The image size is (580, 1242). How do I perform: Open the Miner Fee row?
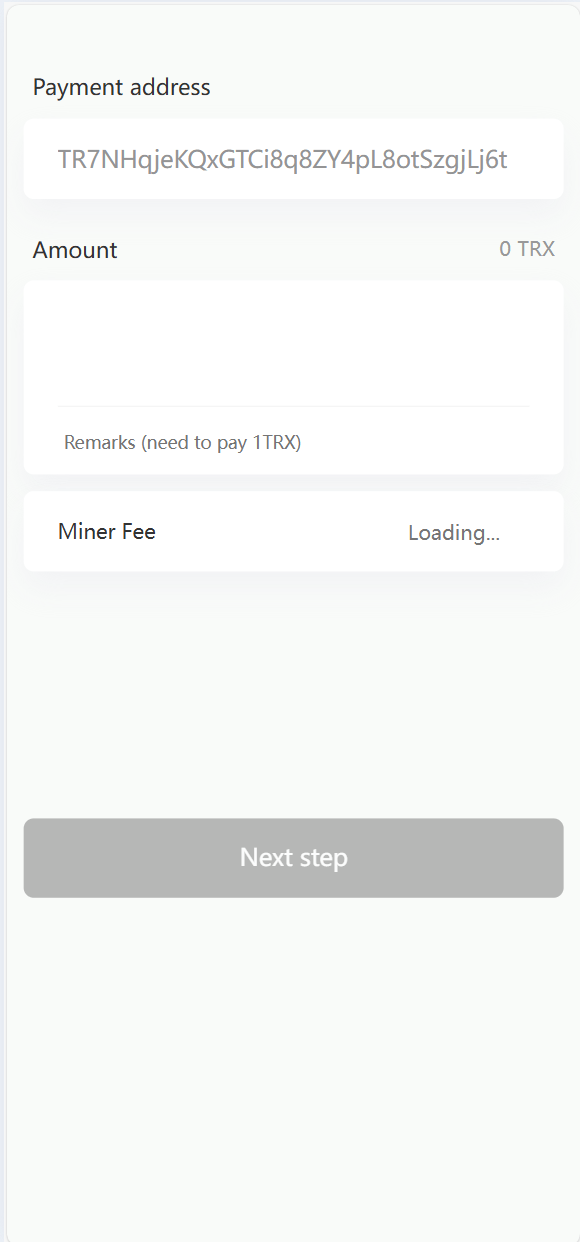click(x=293, y=531)
